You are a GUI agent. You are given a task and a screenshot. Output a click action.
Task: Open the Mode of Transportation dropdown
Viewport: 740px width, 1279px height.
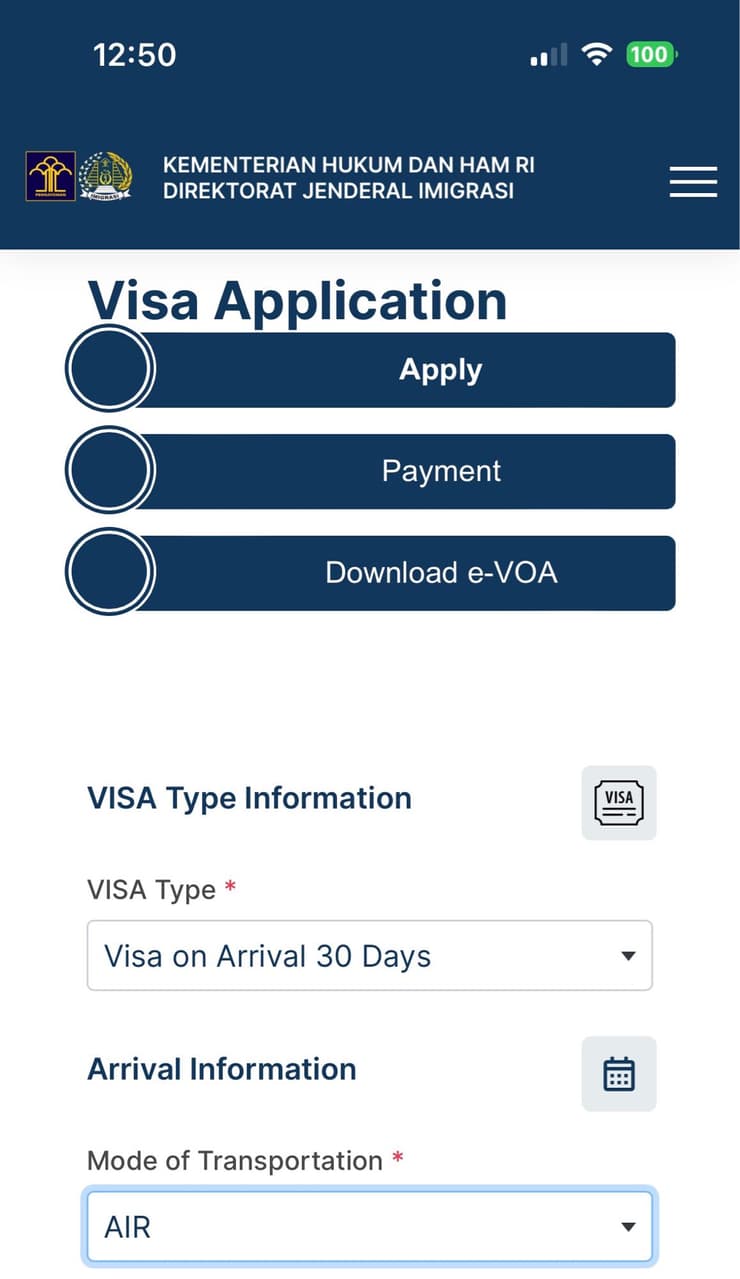click(x=369, y=1226)
